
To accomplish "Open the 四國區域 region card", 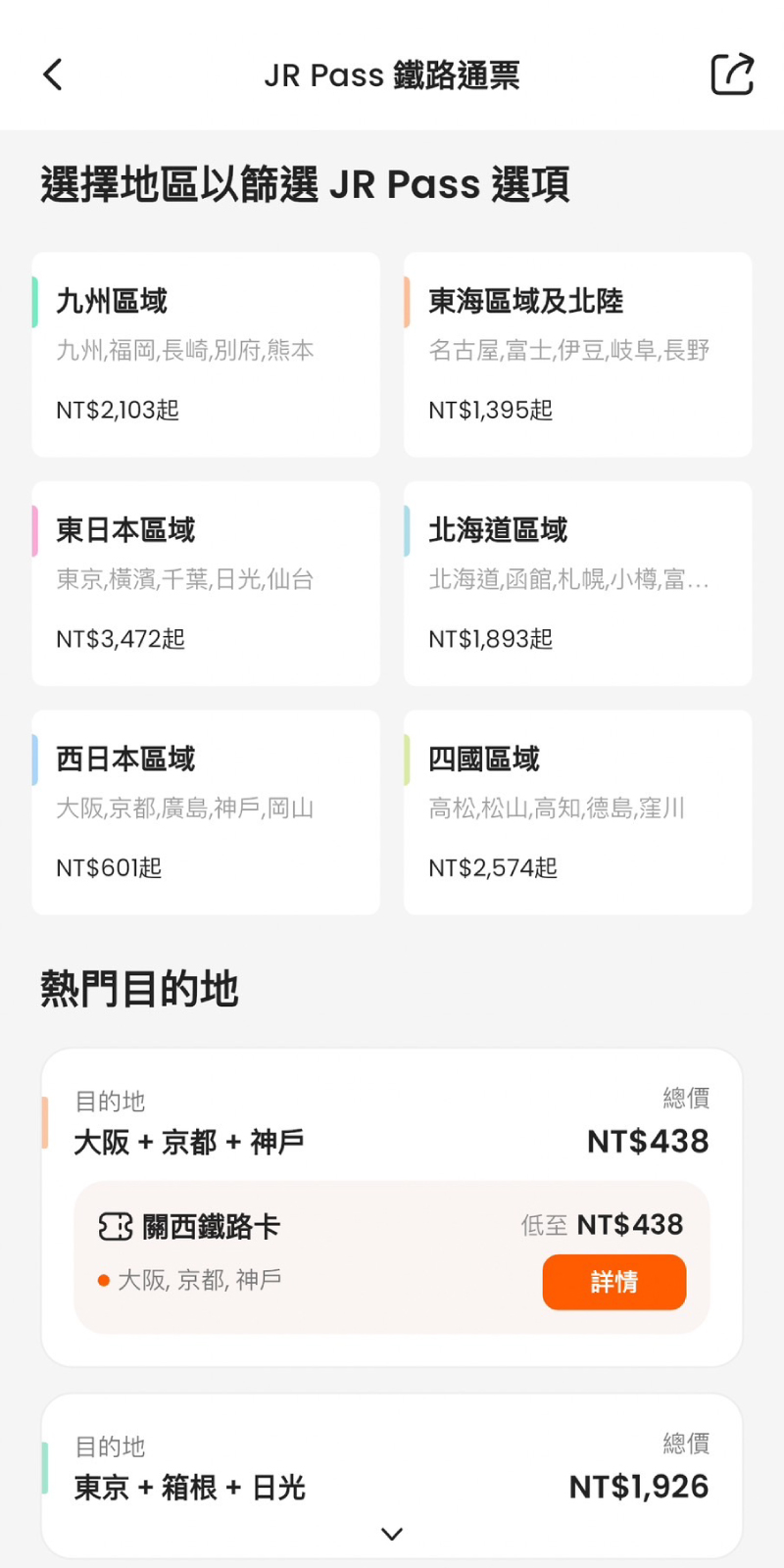I will [578, 812].
